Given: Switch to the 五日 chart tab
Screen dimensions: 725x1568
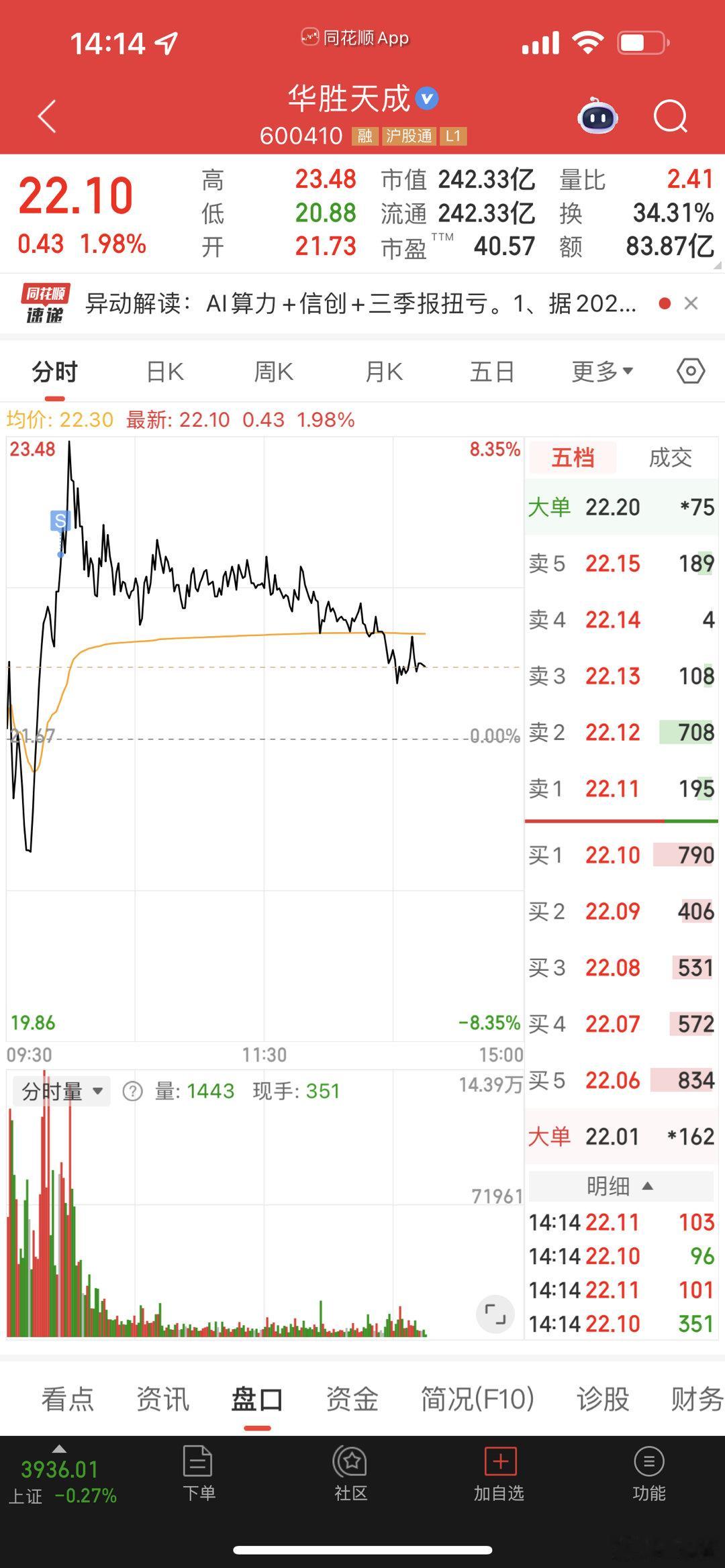Looking at the screenshot, I should [x=493, y=370].
